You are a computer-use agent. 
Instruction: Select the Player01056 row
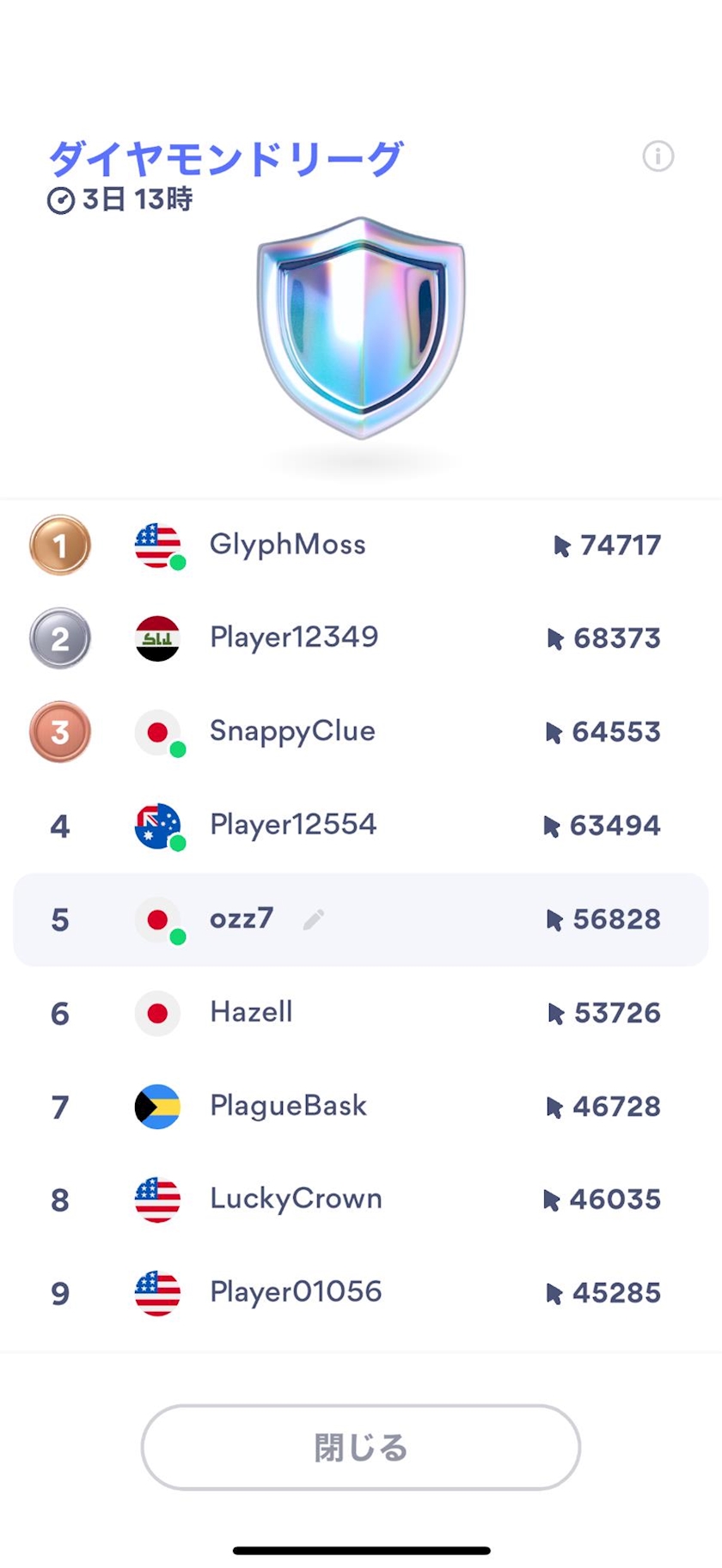(x=361, y=1293)
